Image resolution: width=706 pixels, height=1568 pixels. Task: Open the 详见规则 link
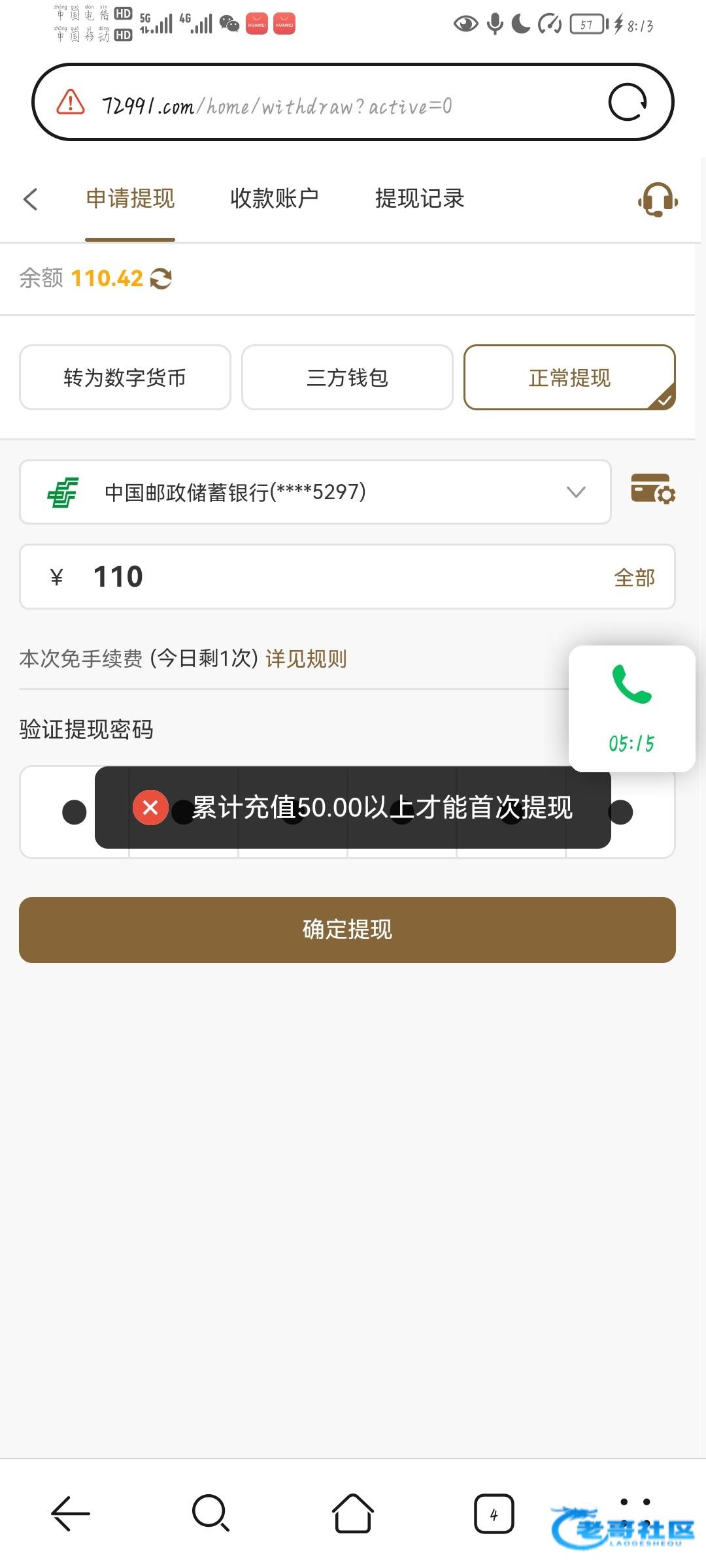[306, 659]
